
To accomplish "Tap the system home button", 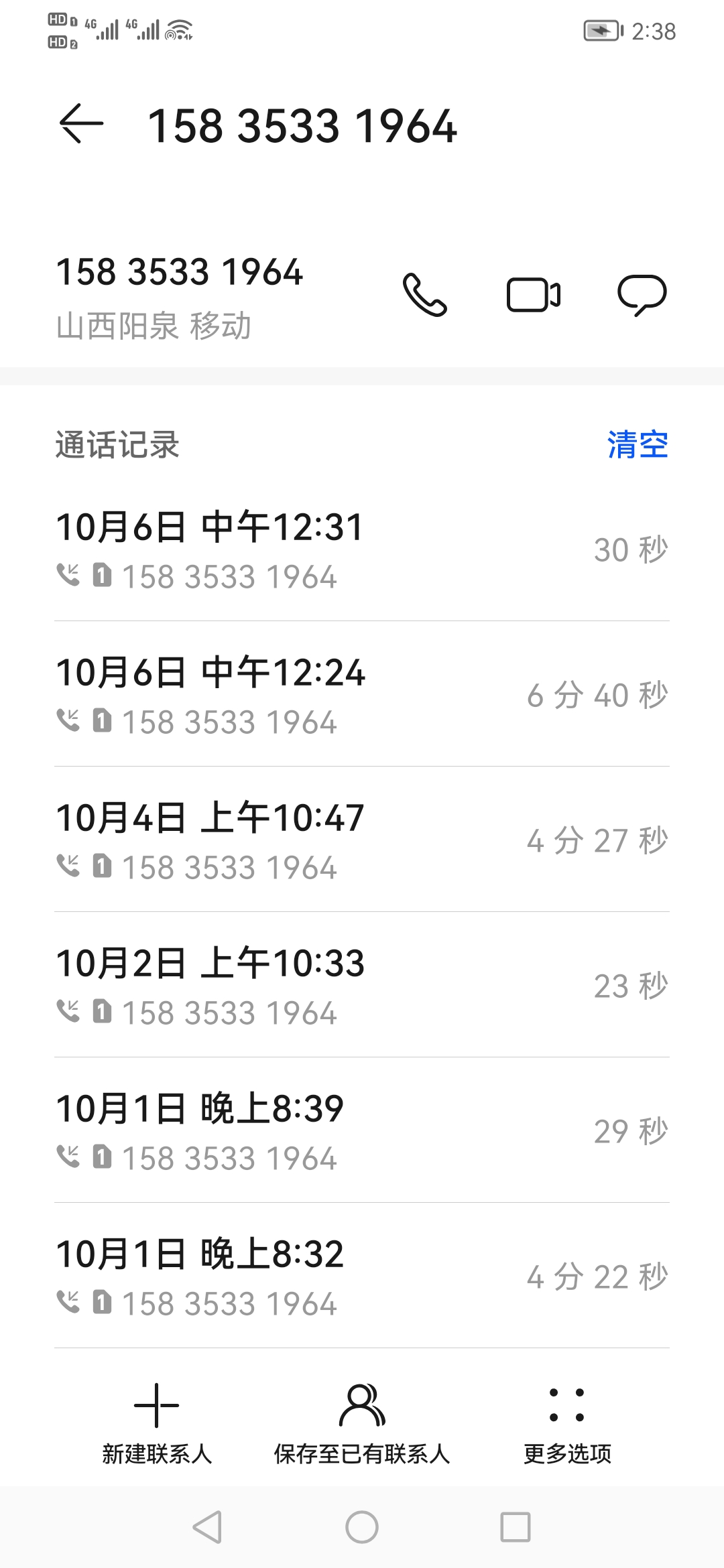I will [x=362, y=1527].
